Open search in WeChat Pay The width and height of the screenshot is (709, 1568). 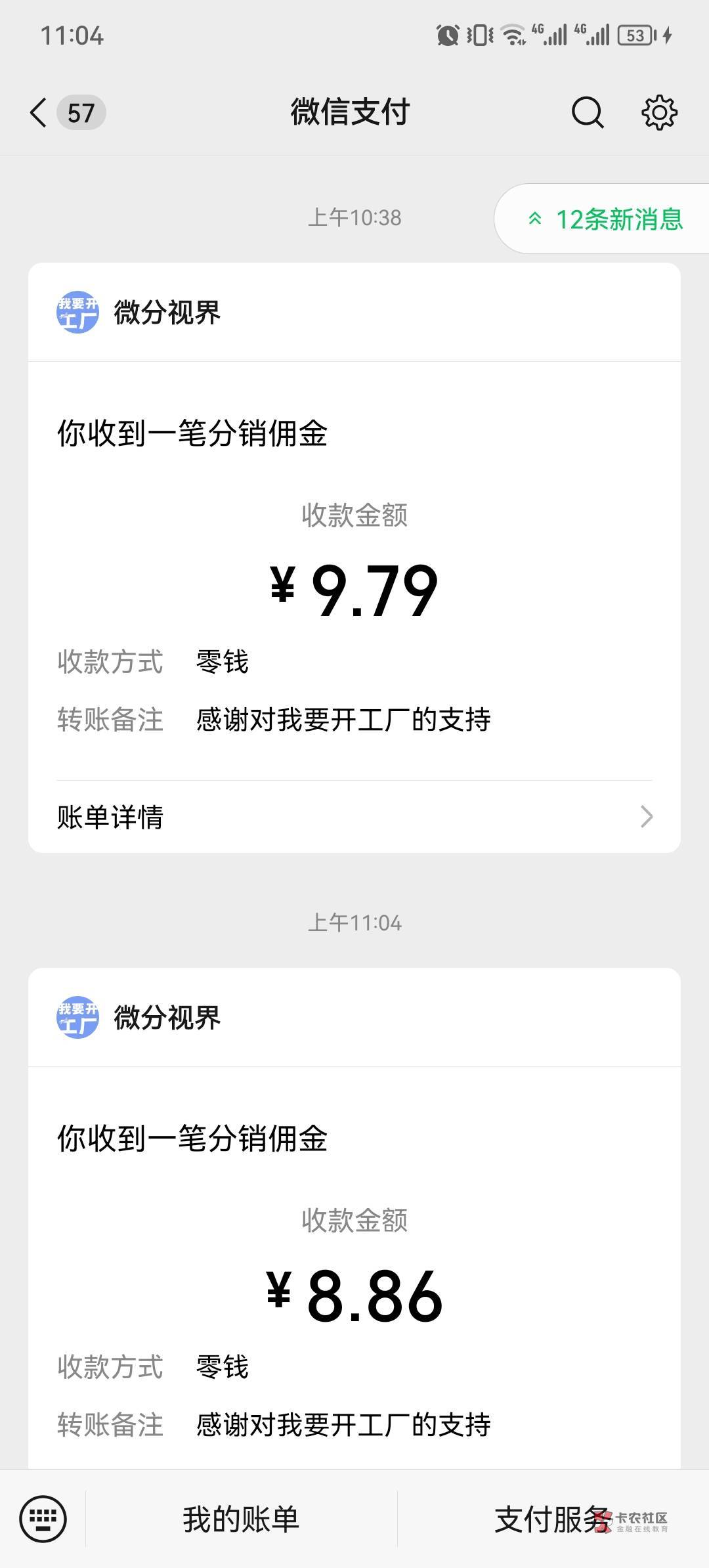click(587, 112)
